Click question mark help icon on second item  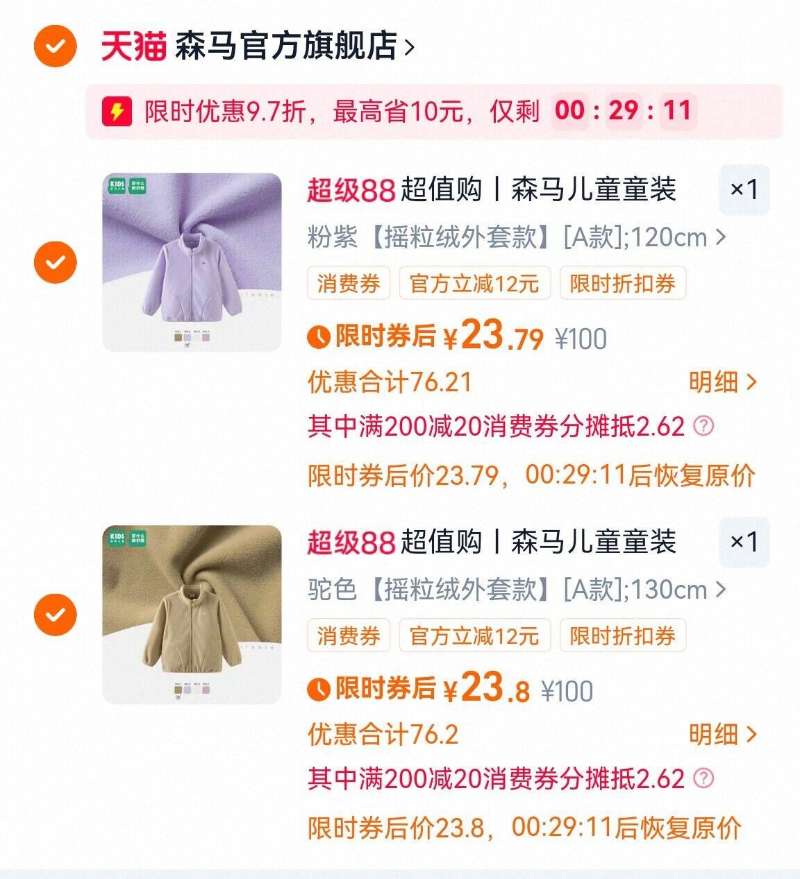pyautogui.click(x=702, y=775)
